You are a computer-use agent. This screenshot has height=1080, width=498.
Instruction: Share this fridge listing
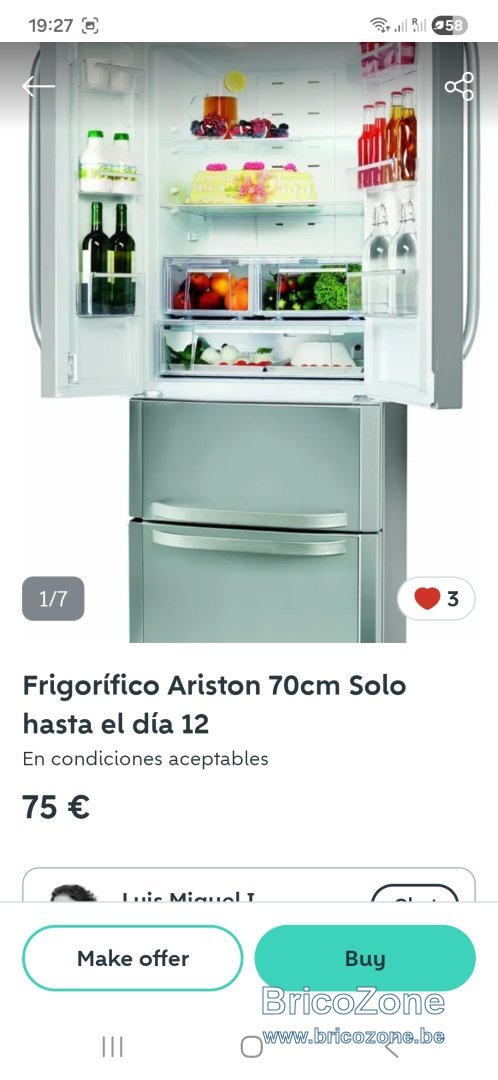pyautogui.click(x=459, y=86)
